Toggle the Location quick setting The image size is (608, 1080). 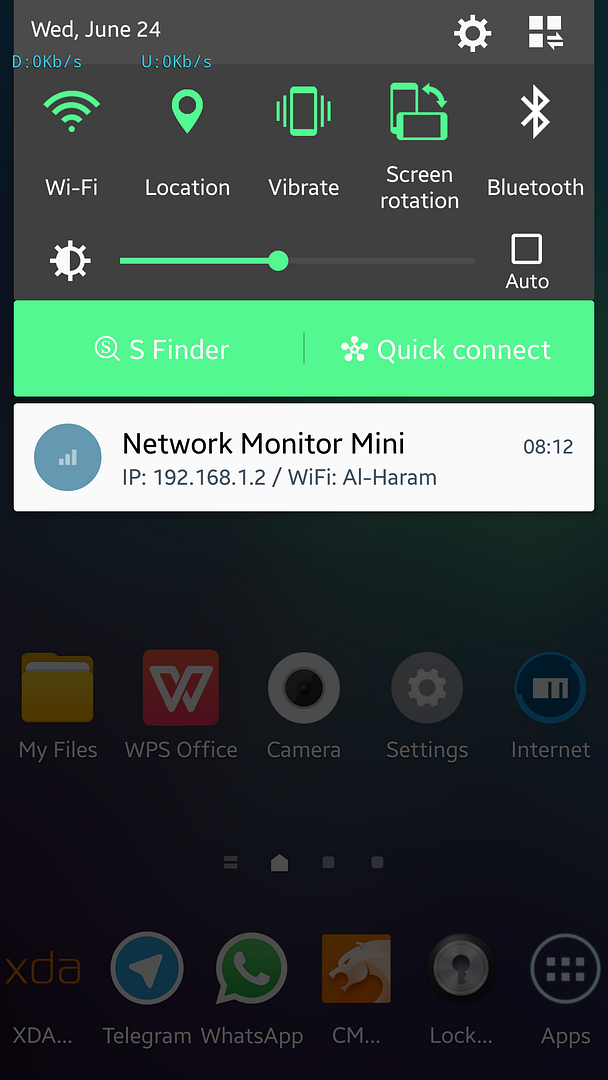187,112
